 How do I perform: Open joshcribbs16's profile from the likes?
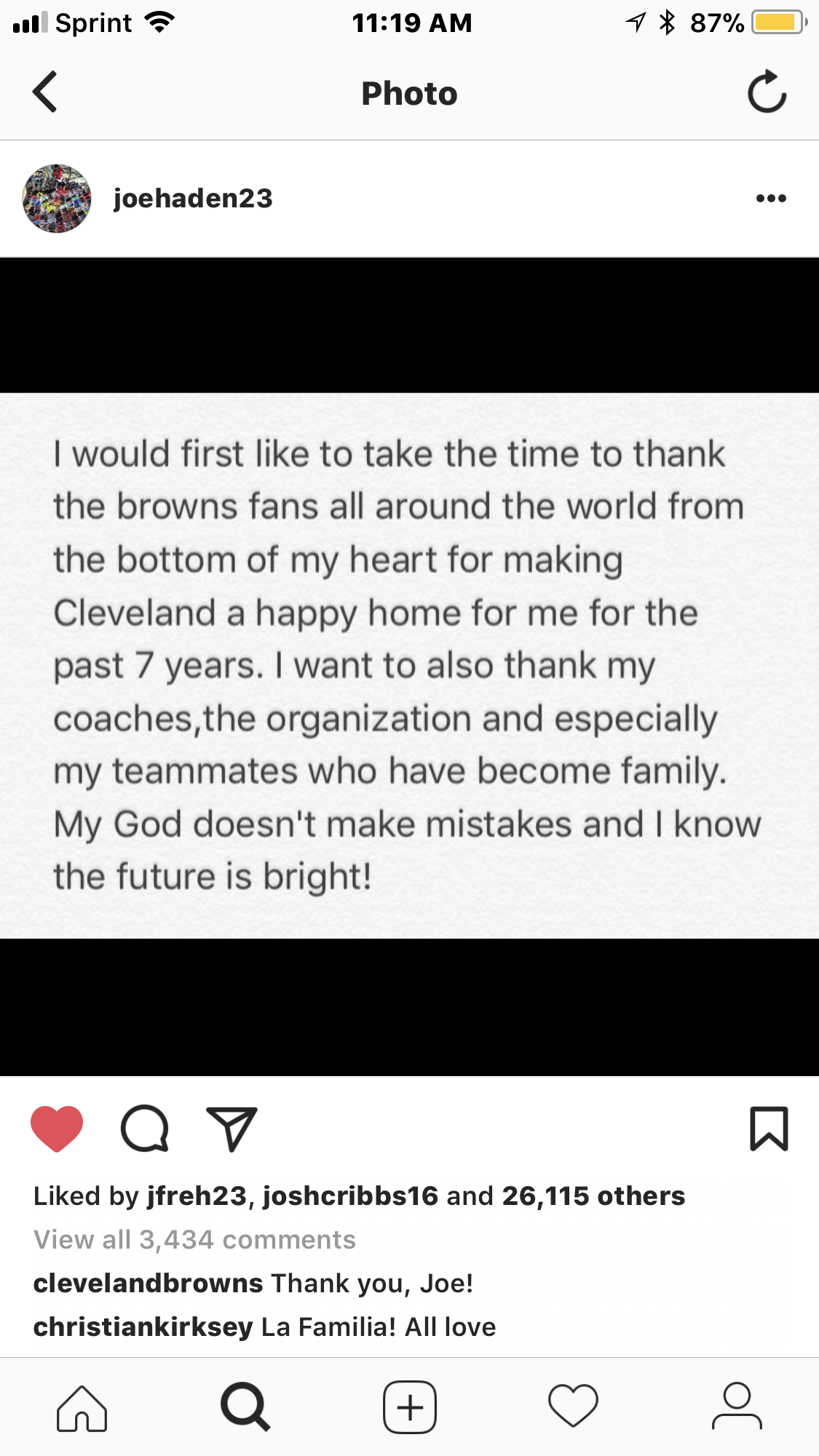[350, 1196]
